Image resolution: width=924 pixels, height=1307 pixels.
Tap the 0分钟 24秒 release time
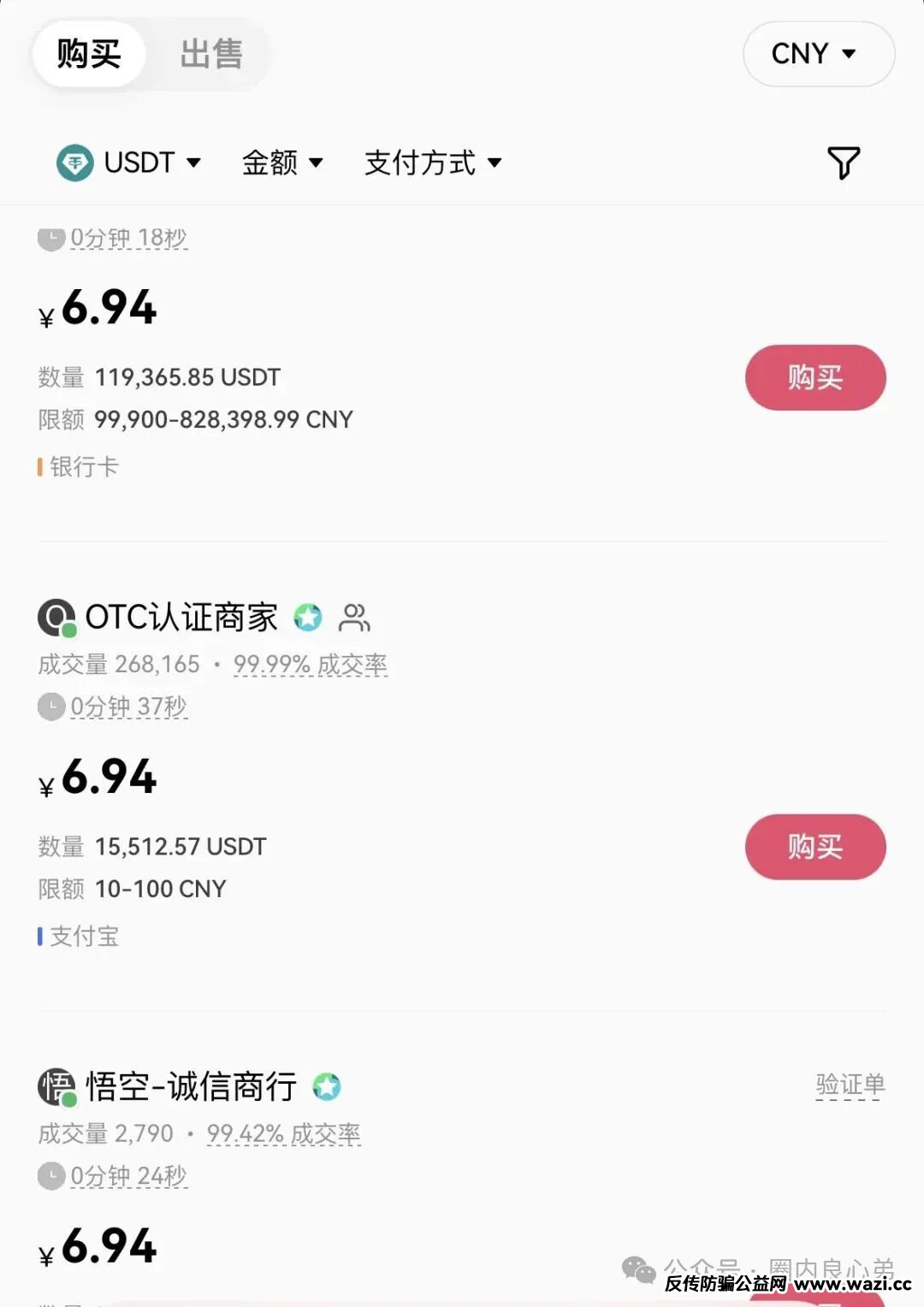(x=128, y=1176)
